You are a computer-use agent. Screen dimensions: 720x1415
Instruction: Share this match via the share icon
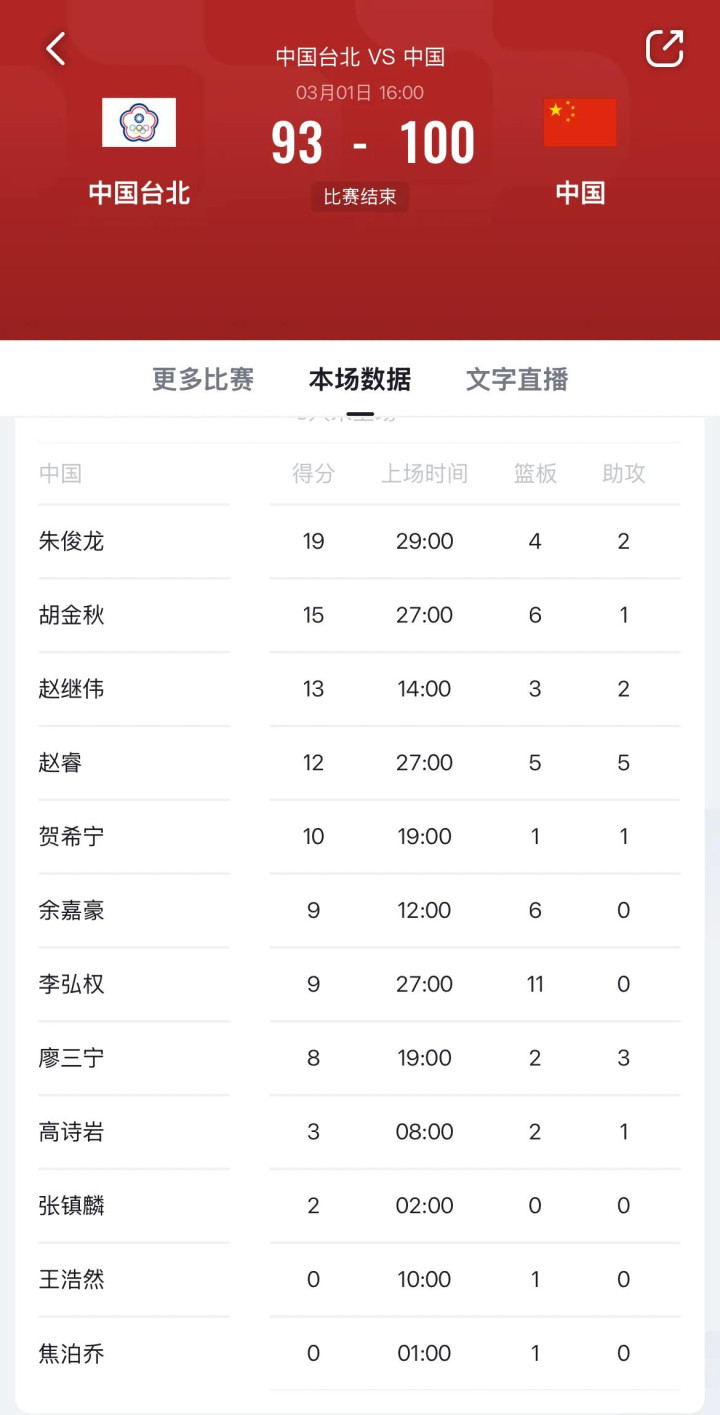pos(664,48)
